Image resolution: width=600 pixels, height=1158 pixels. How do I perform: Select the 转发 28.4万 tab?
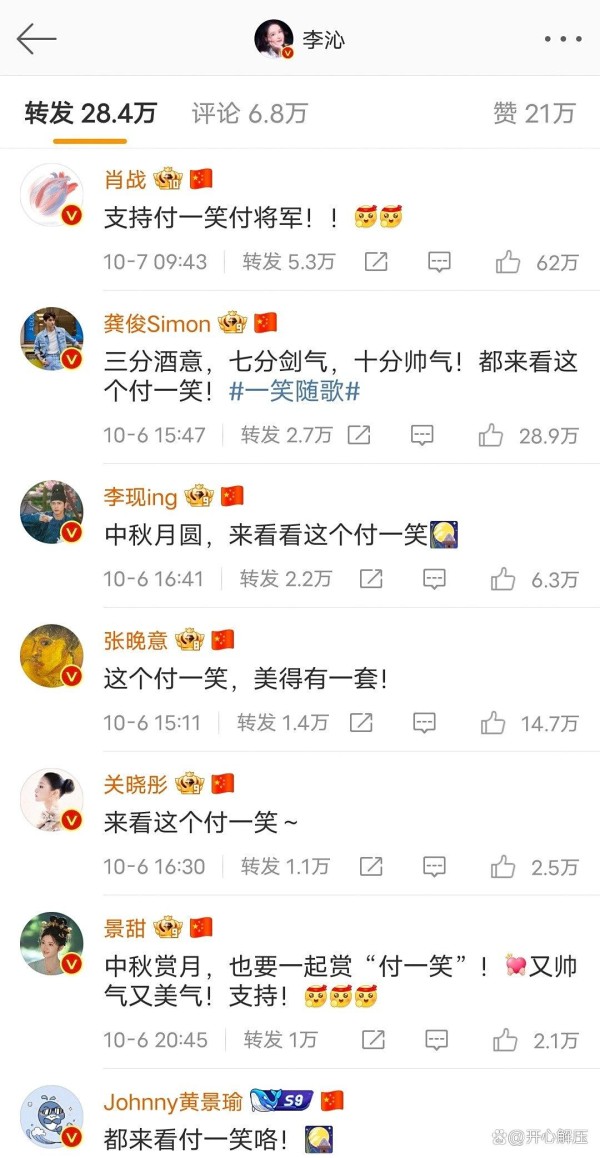[x=90, y=113]
